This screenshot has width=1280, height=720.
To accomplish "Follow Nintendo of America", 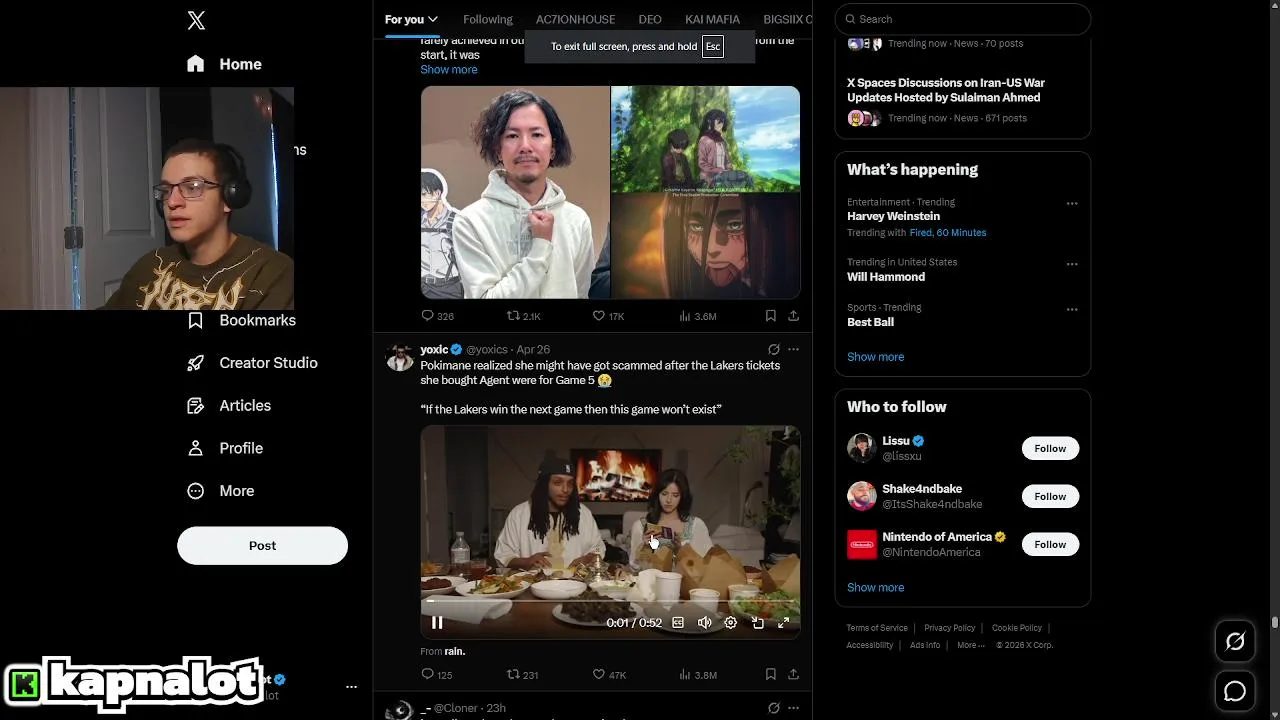I will coord(1050,545).
